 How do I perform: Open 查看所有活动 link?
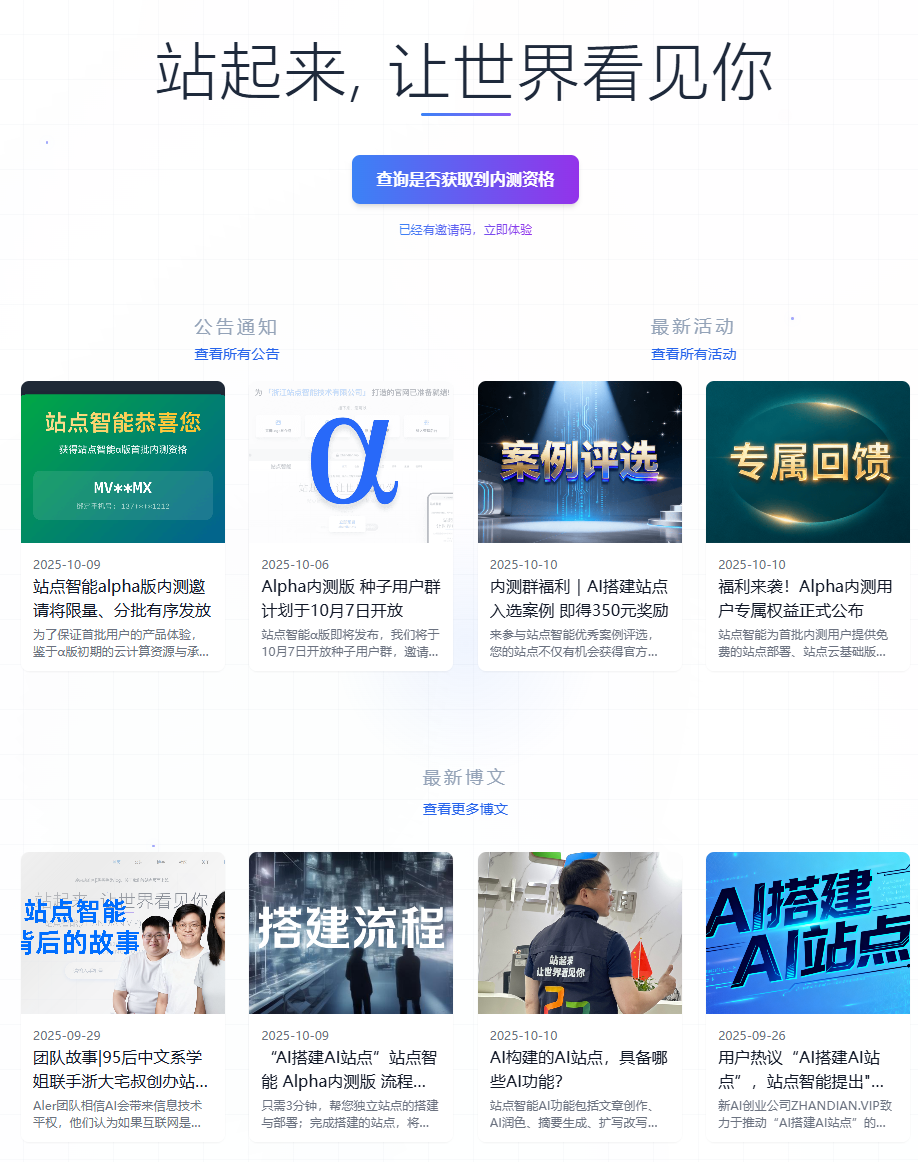tap(693, 354)
